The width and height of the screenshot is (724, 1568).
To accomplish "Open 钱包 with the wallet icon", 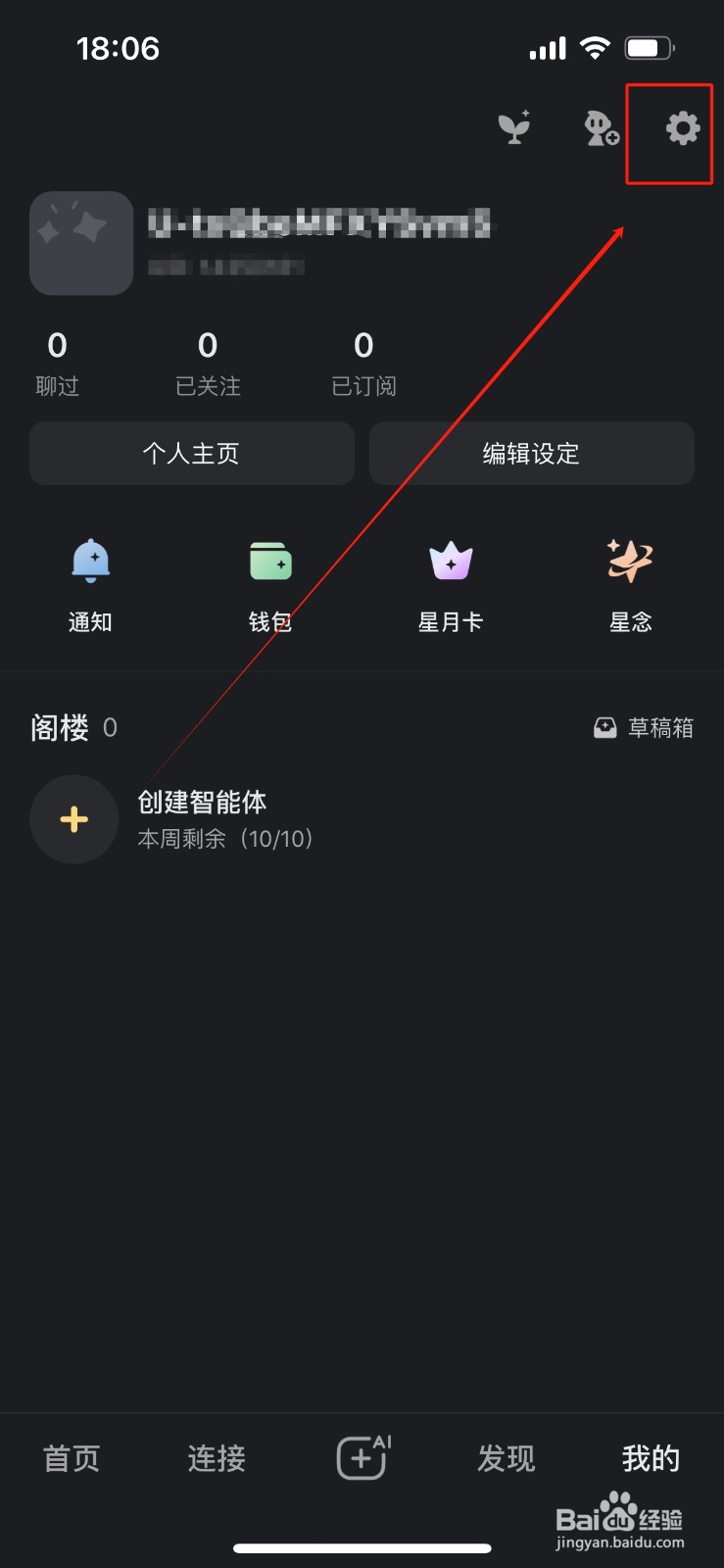I will coord(270,561).
